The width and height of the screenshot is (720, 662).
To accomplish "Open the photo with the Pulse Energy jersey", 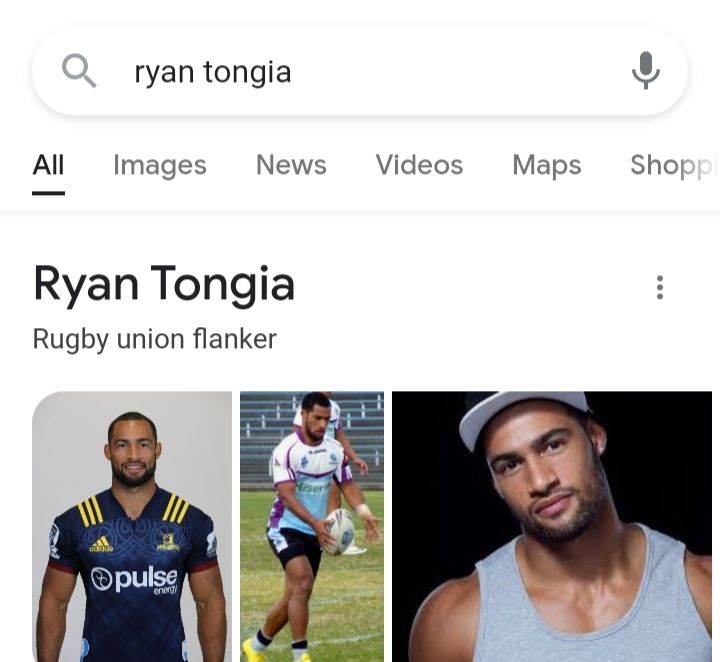I will [132, 527].
